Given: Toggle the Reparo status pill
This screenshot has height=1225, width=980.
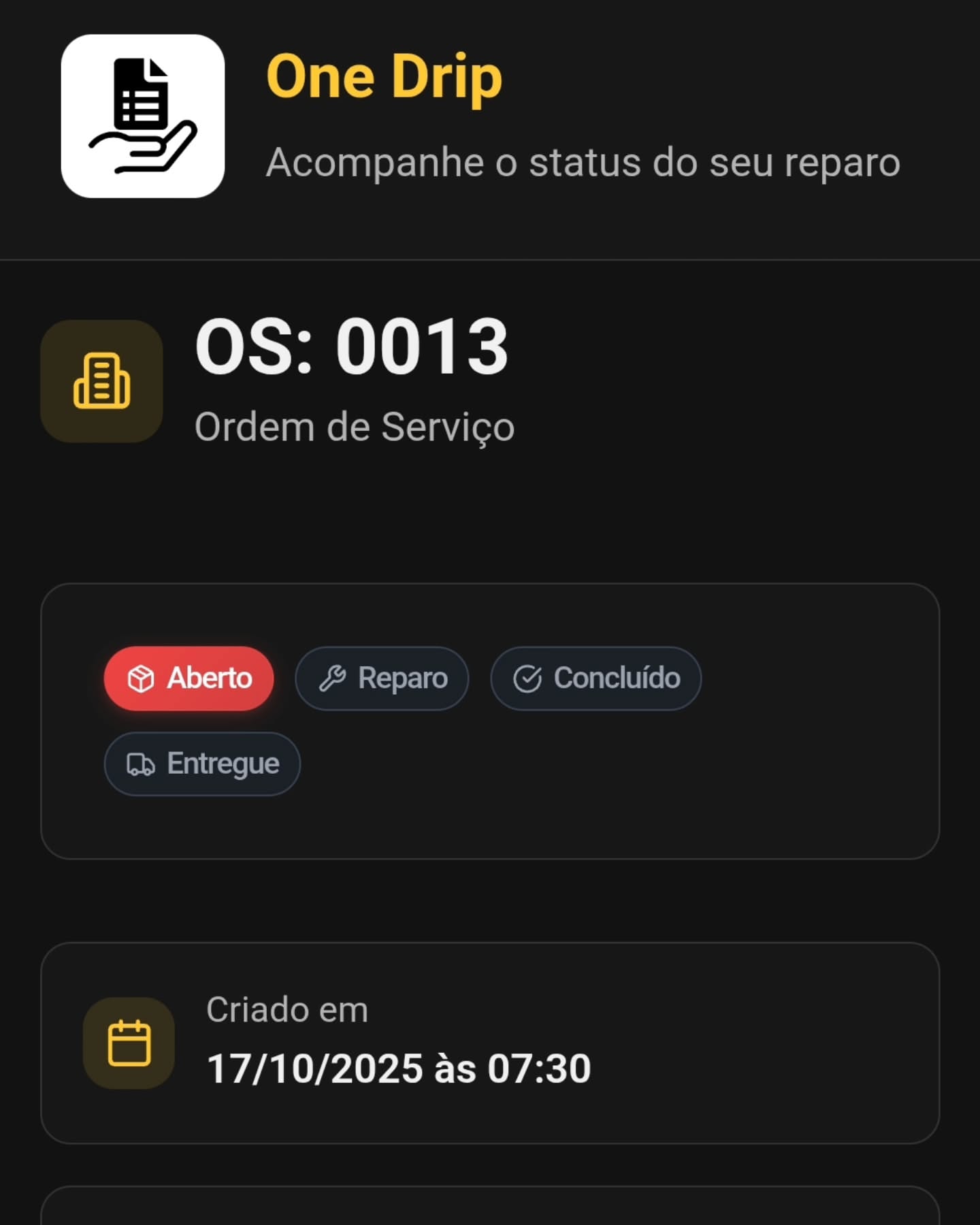Looking at the screenshot, I should point(381,678).
